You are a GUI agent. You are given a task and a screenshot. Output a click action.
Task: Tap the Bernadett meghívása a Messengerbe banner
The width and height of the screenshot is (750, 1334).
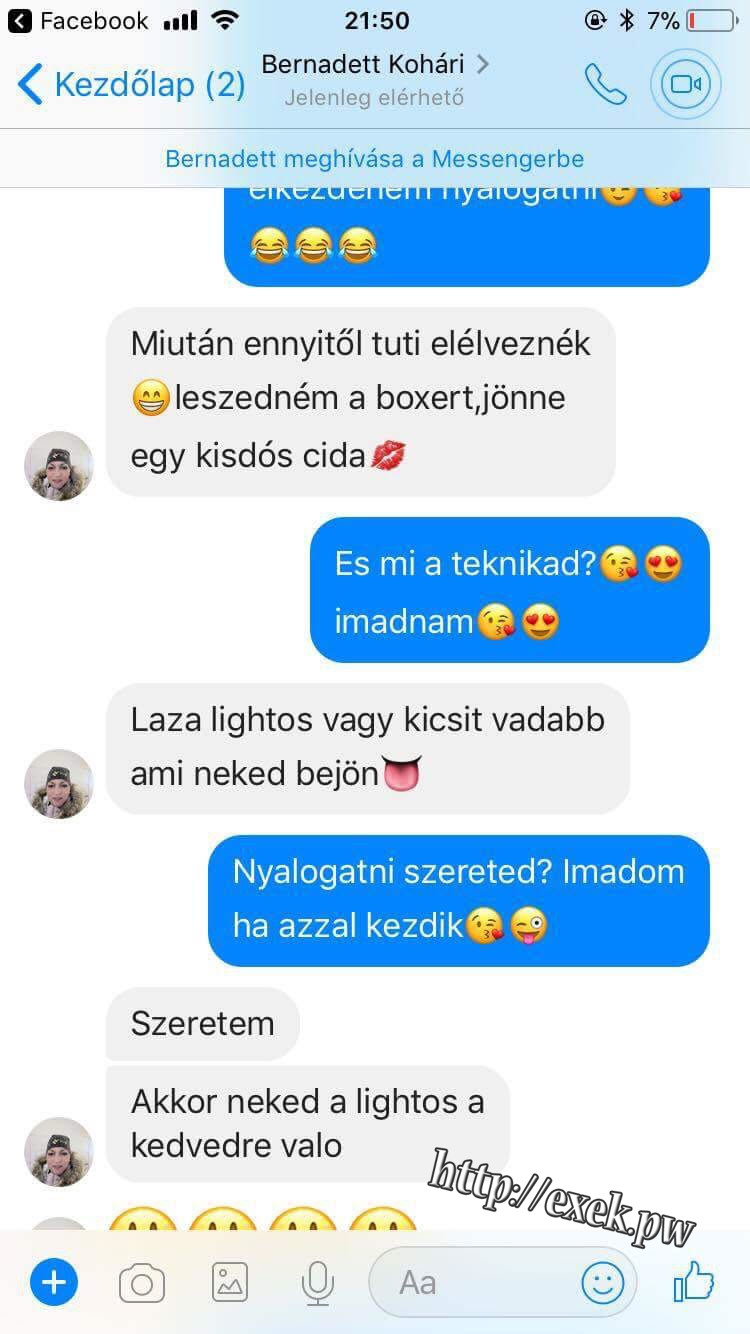point(375,159)
